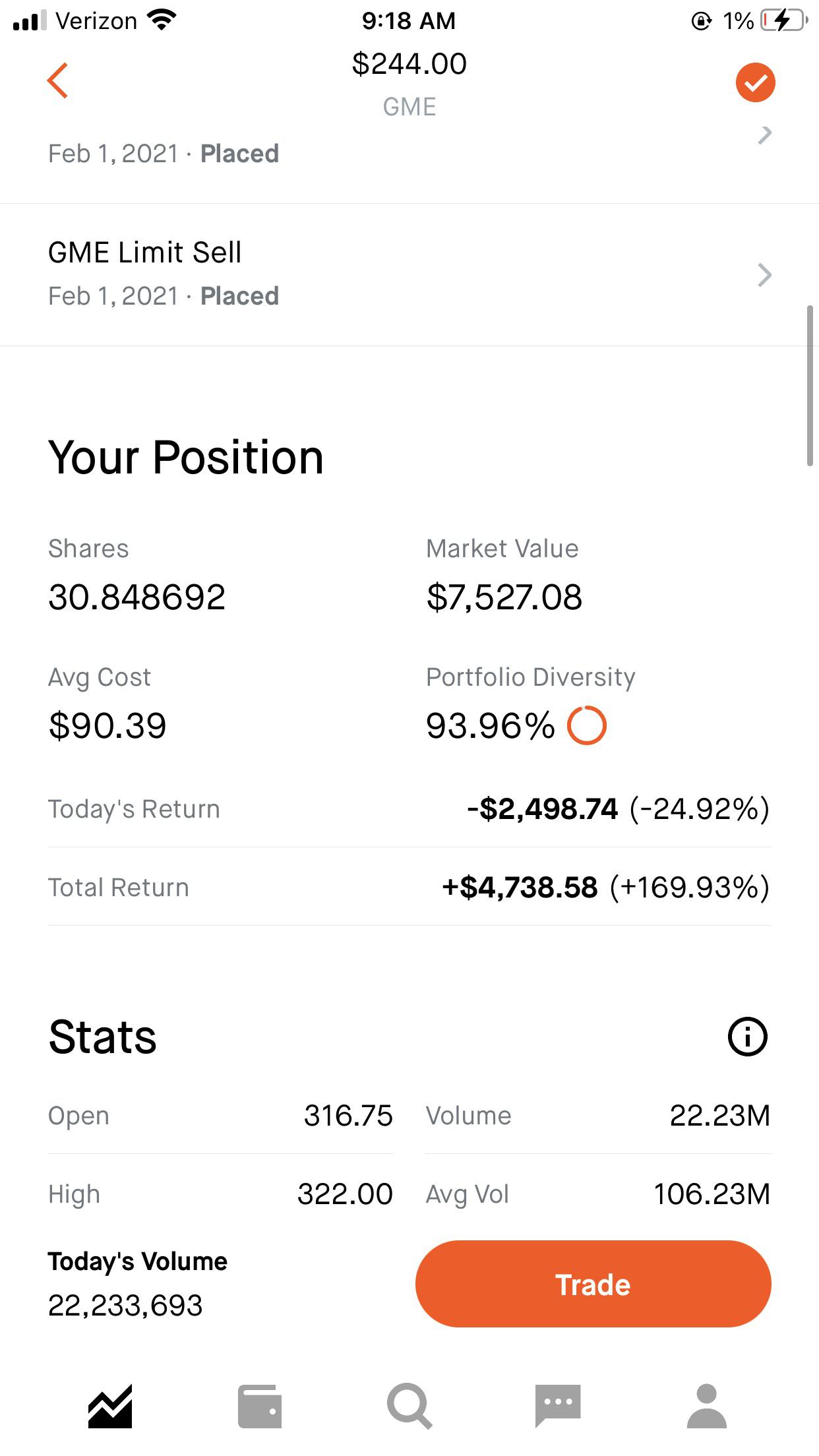Select the GME ticker label under the price
This screenshot has width=819, height=1456.
(409, 106)
